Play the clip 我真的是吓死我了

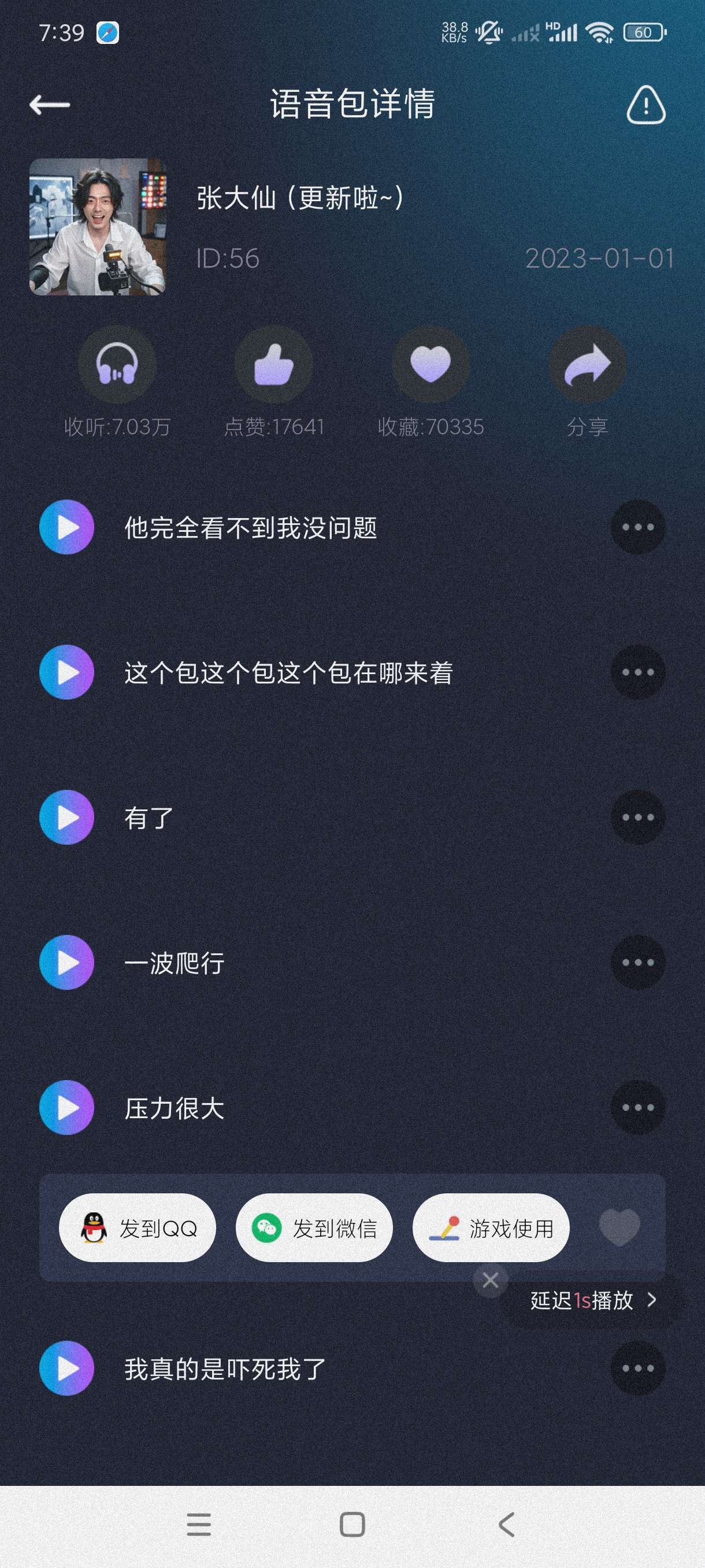67,1368
